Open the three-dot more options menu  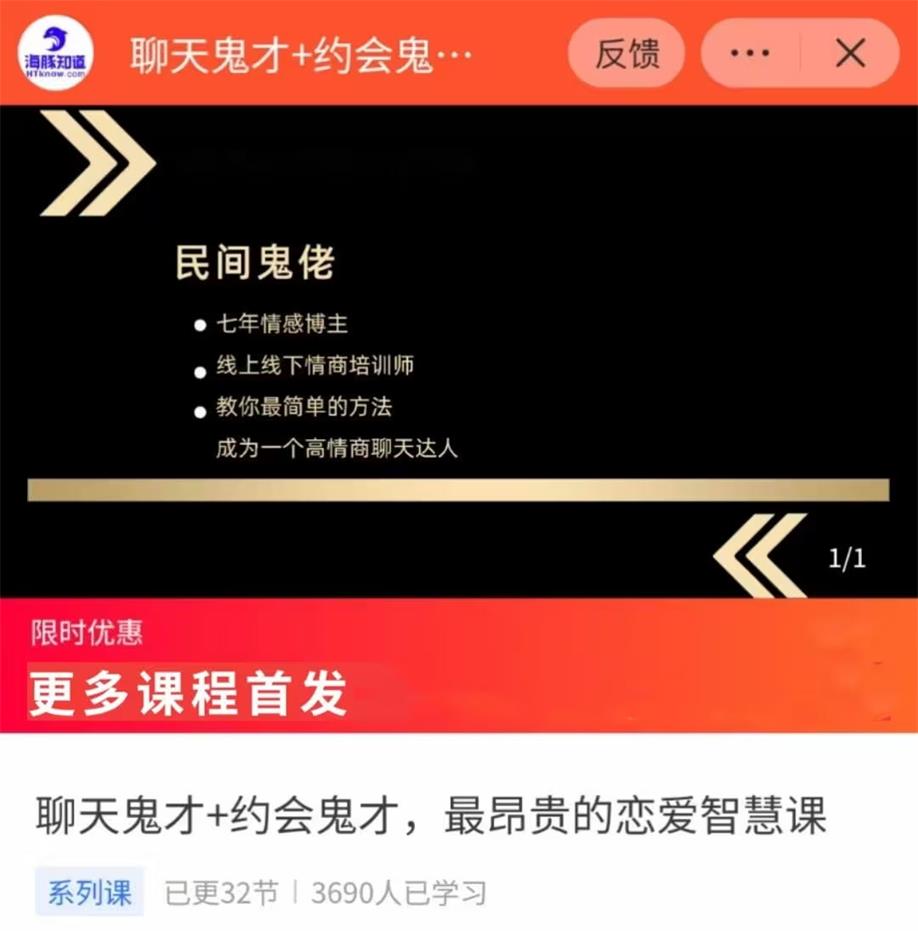click(750, 53)
